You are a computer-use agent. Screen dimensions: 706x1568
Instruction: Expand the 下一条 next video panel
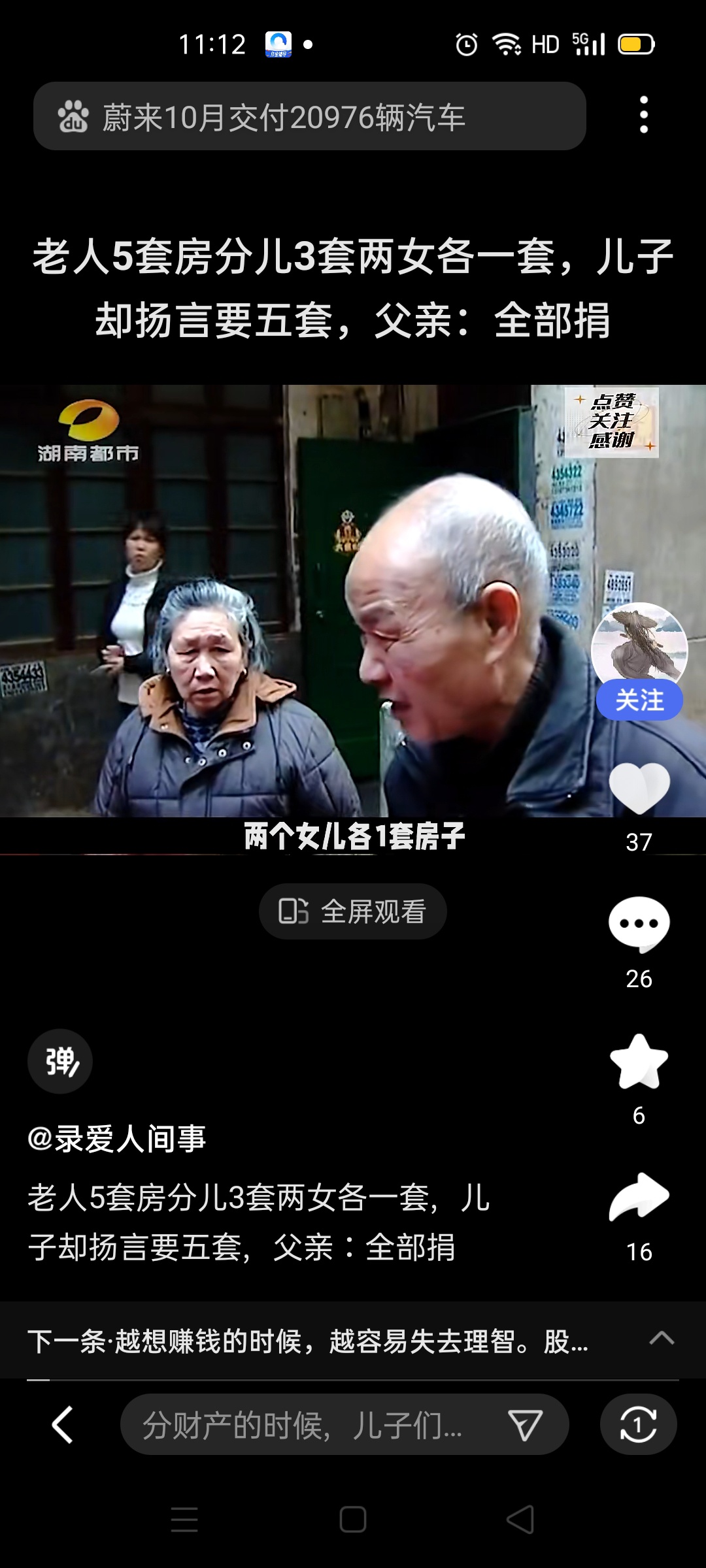pyautogui.click(x=662, y=1338)
